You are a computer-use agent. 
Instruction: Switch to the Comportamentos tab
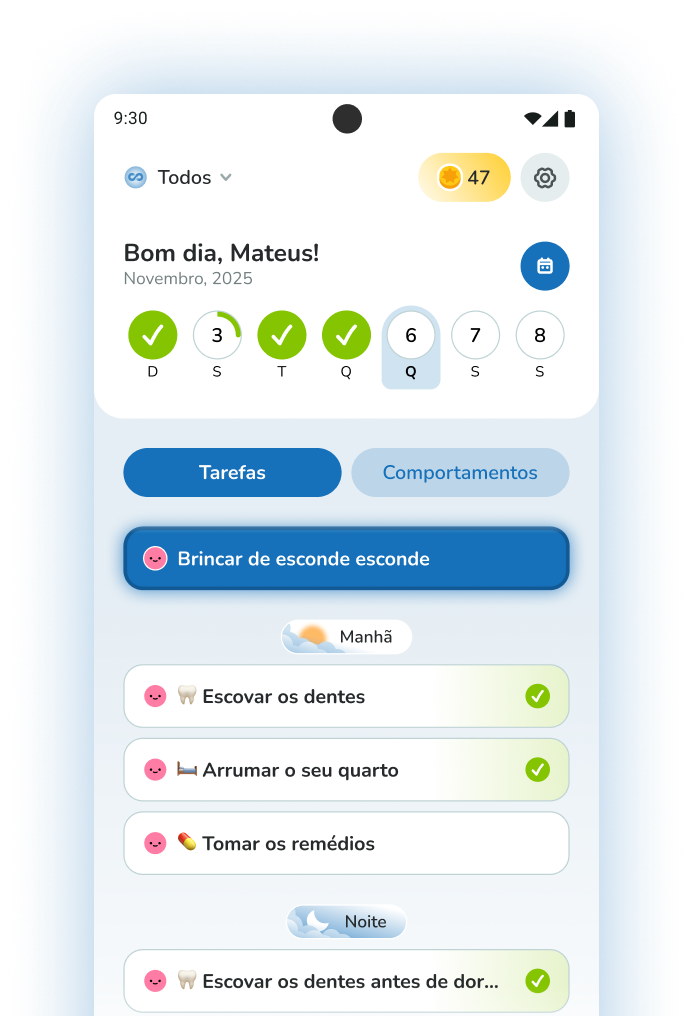[460, 473]
